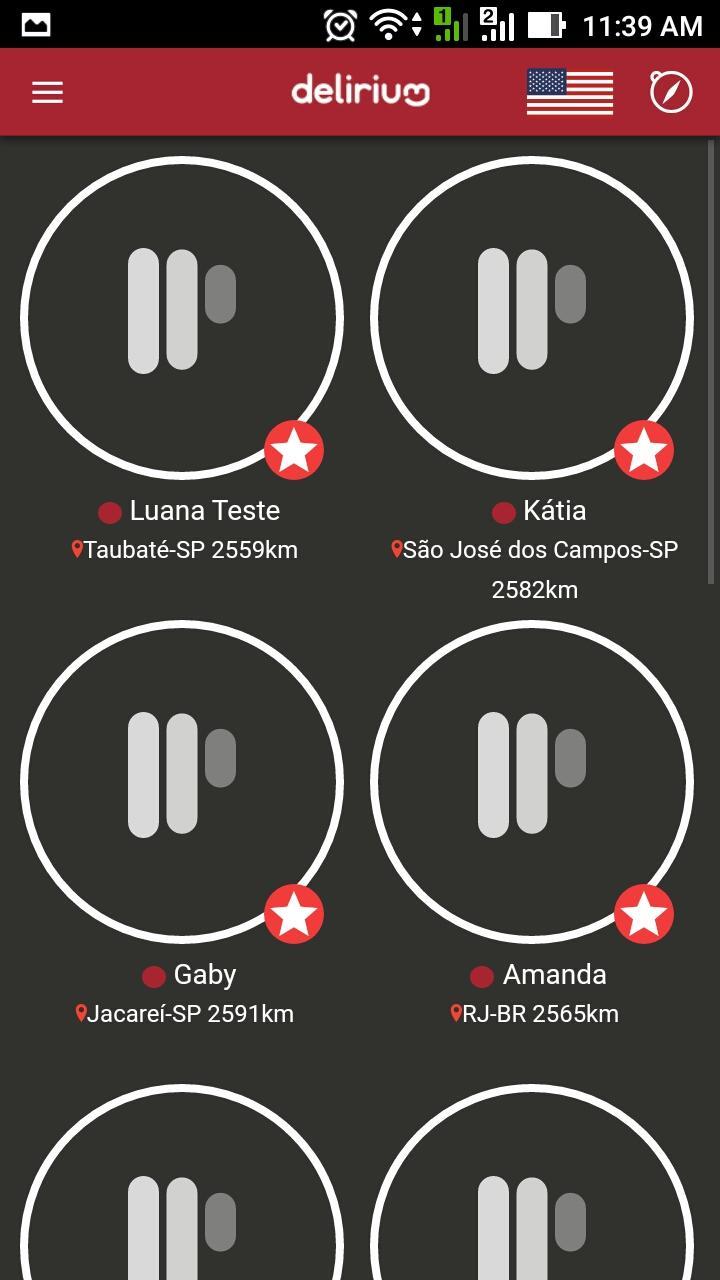Tap the star badge on Kátia

(x=643, y=451)
